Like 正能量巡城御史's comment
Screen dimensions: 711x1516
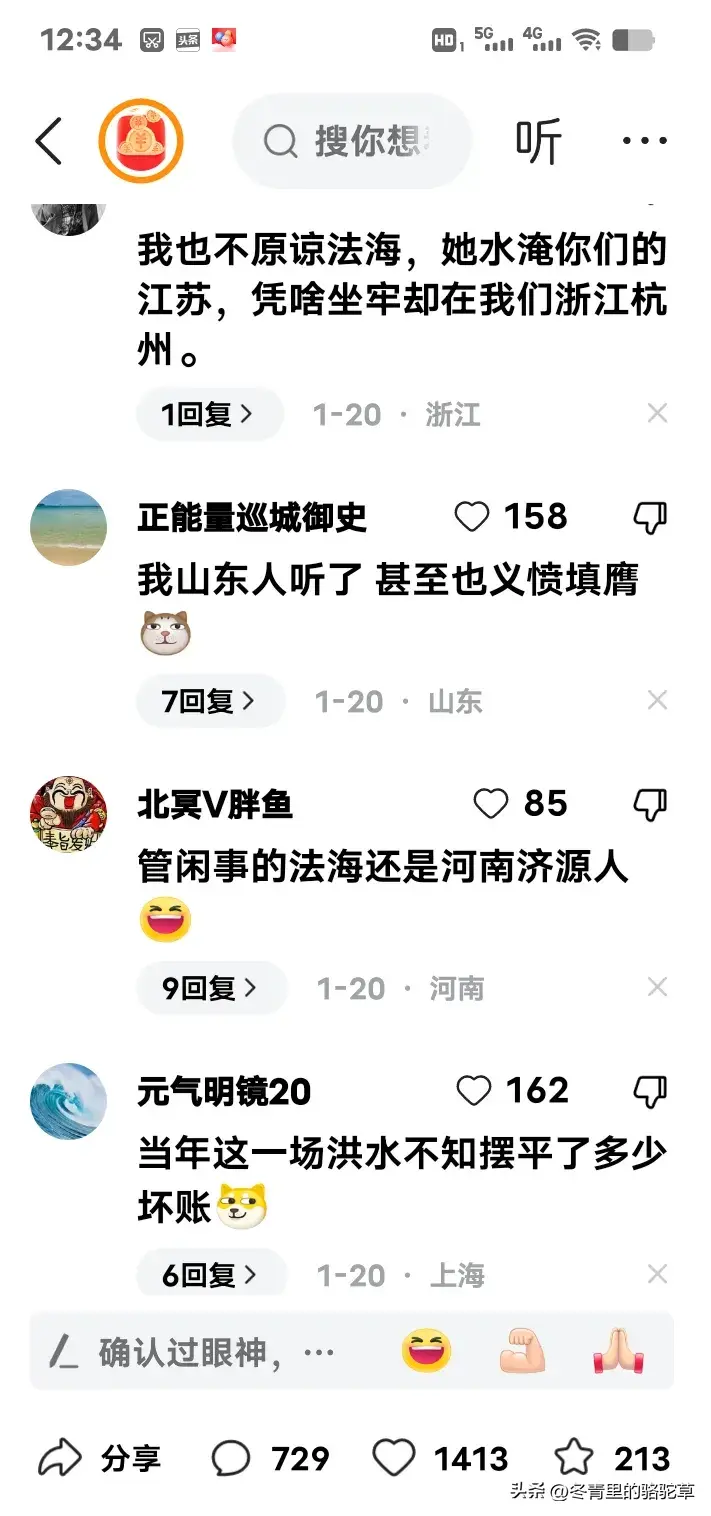[472, 517]
